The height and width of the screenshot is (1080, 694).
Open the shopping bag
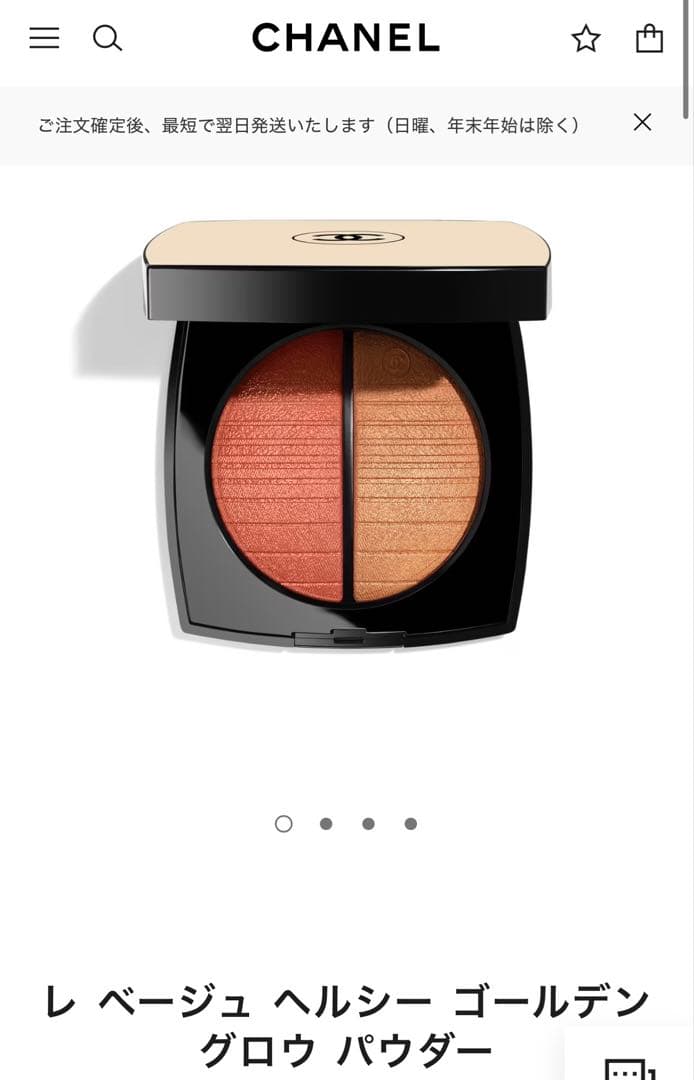650,38
